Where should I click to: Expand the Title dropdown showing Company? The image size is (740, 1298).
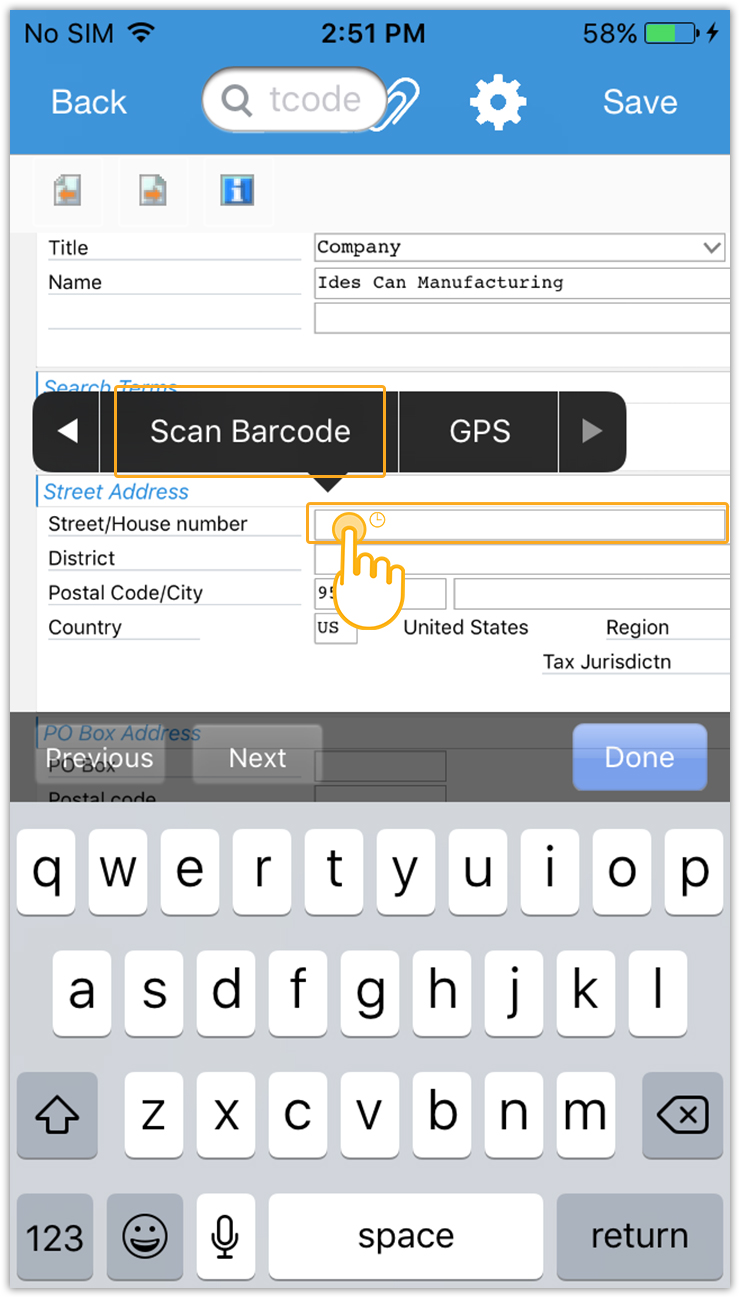pyautogui.click(x=712, y=247)
